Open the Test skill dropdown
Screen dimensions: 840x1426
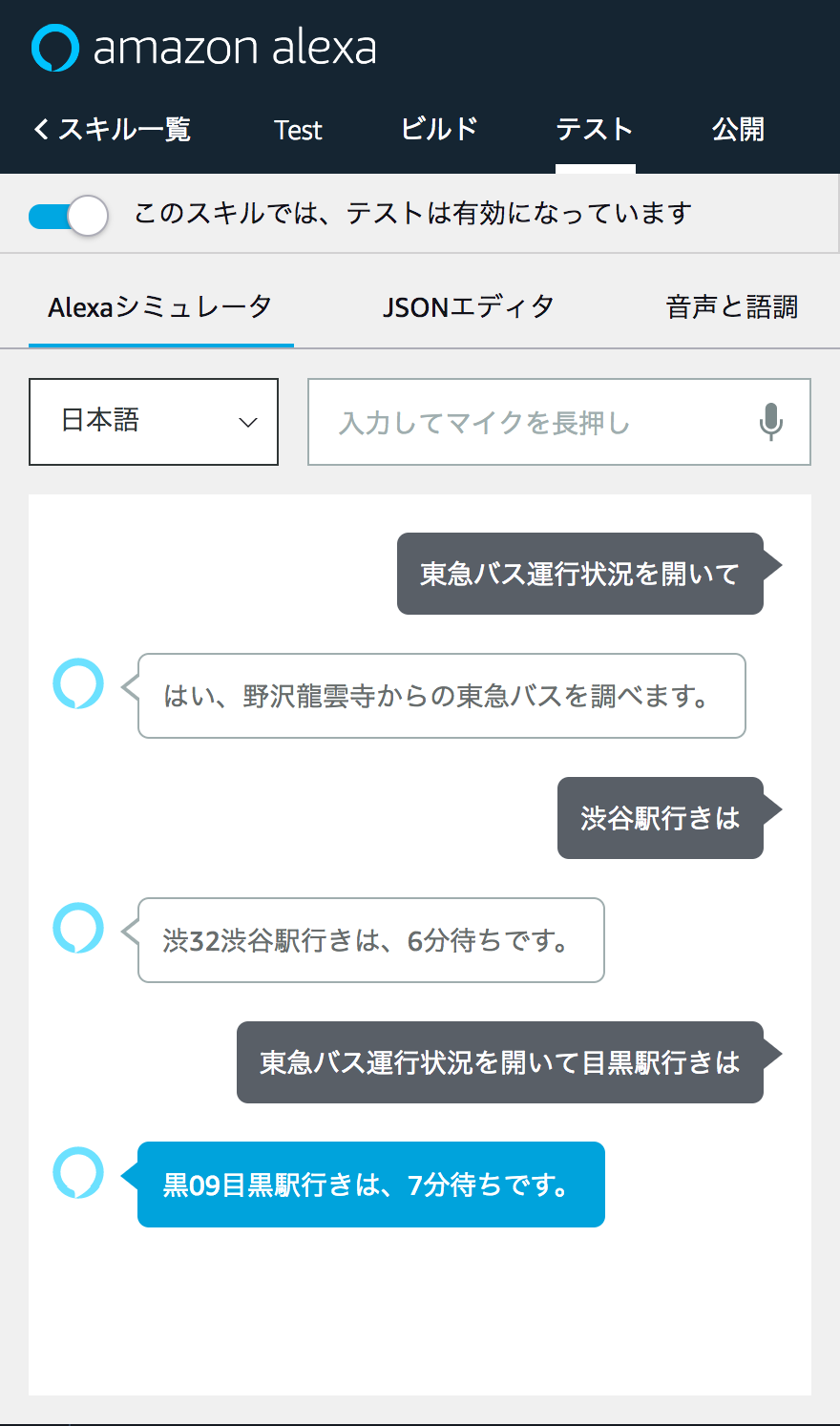tap(298, 130)
